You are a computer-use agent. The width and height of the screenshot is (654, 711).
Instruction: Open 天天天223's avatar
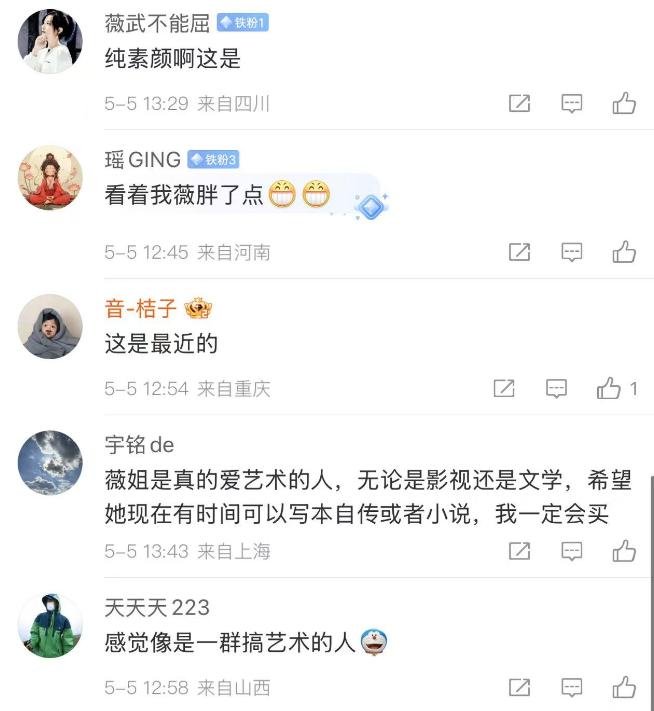tap(50, 626)
